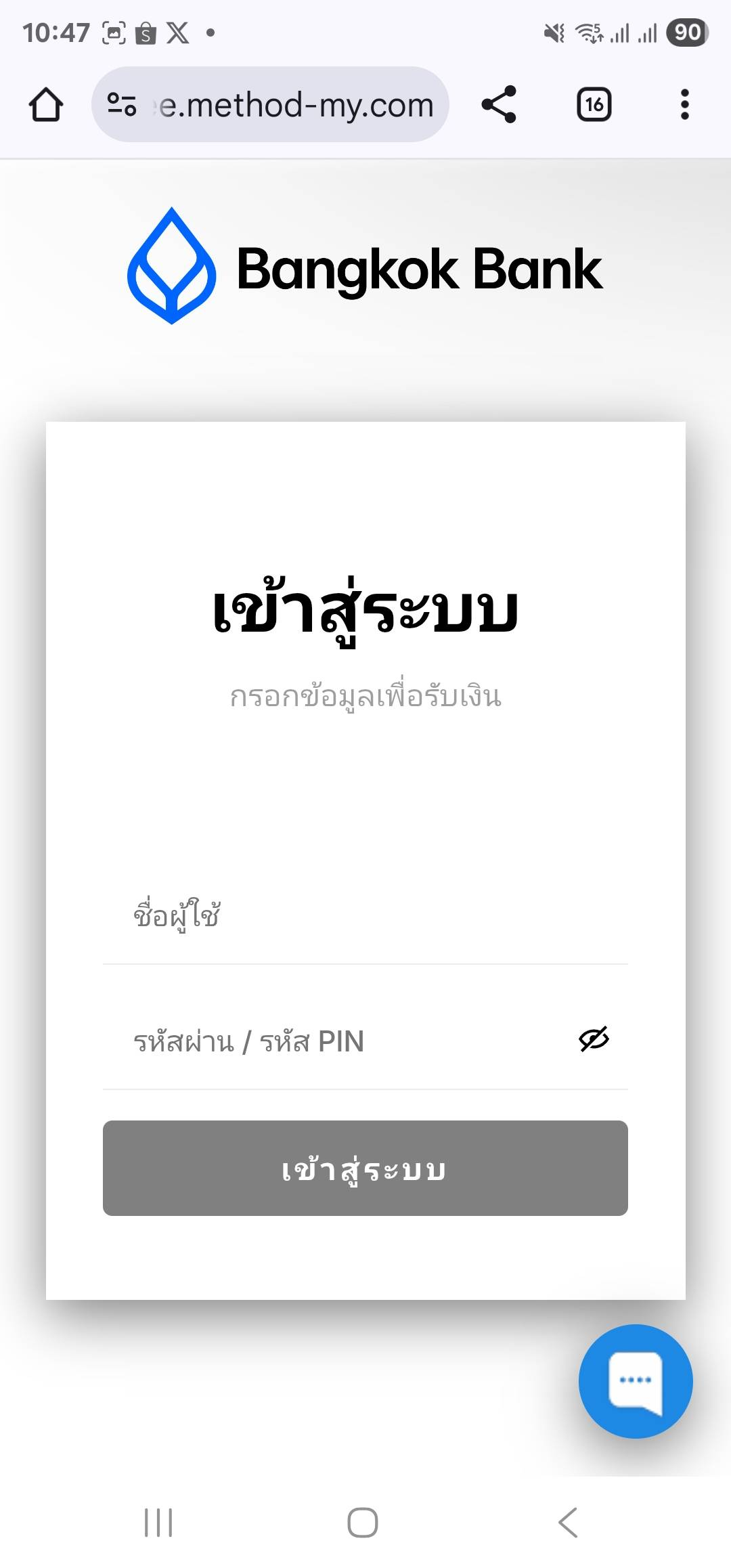Image resolution: width=731 pixels, height=1568 pixels.
Task: Open the blue chat bubble button
Action: coord(636,1381)
